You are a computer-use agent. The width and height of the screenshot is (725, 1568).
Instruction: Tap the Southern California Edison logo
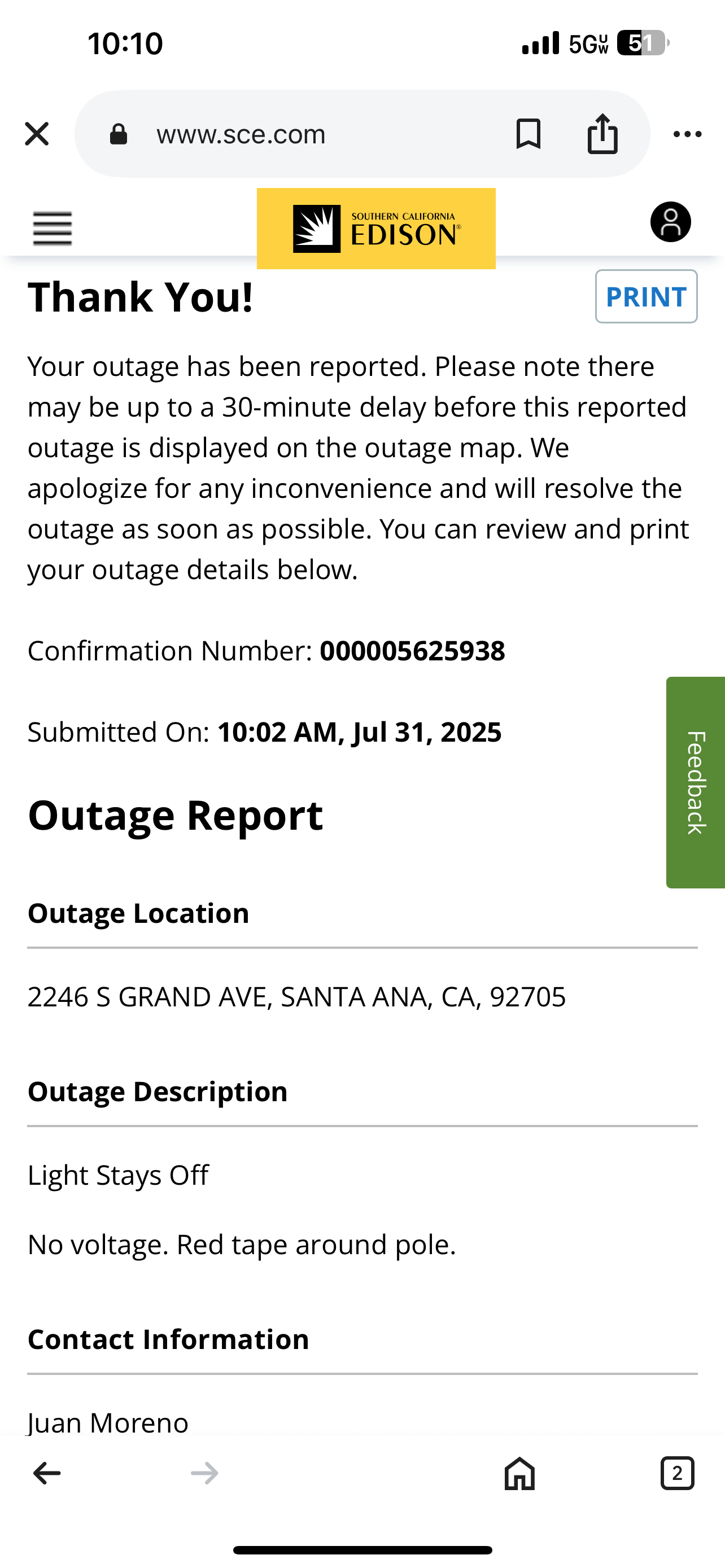point(376,229)
